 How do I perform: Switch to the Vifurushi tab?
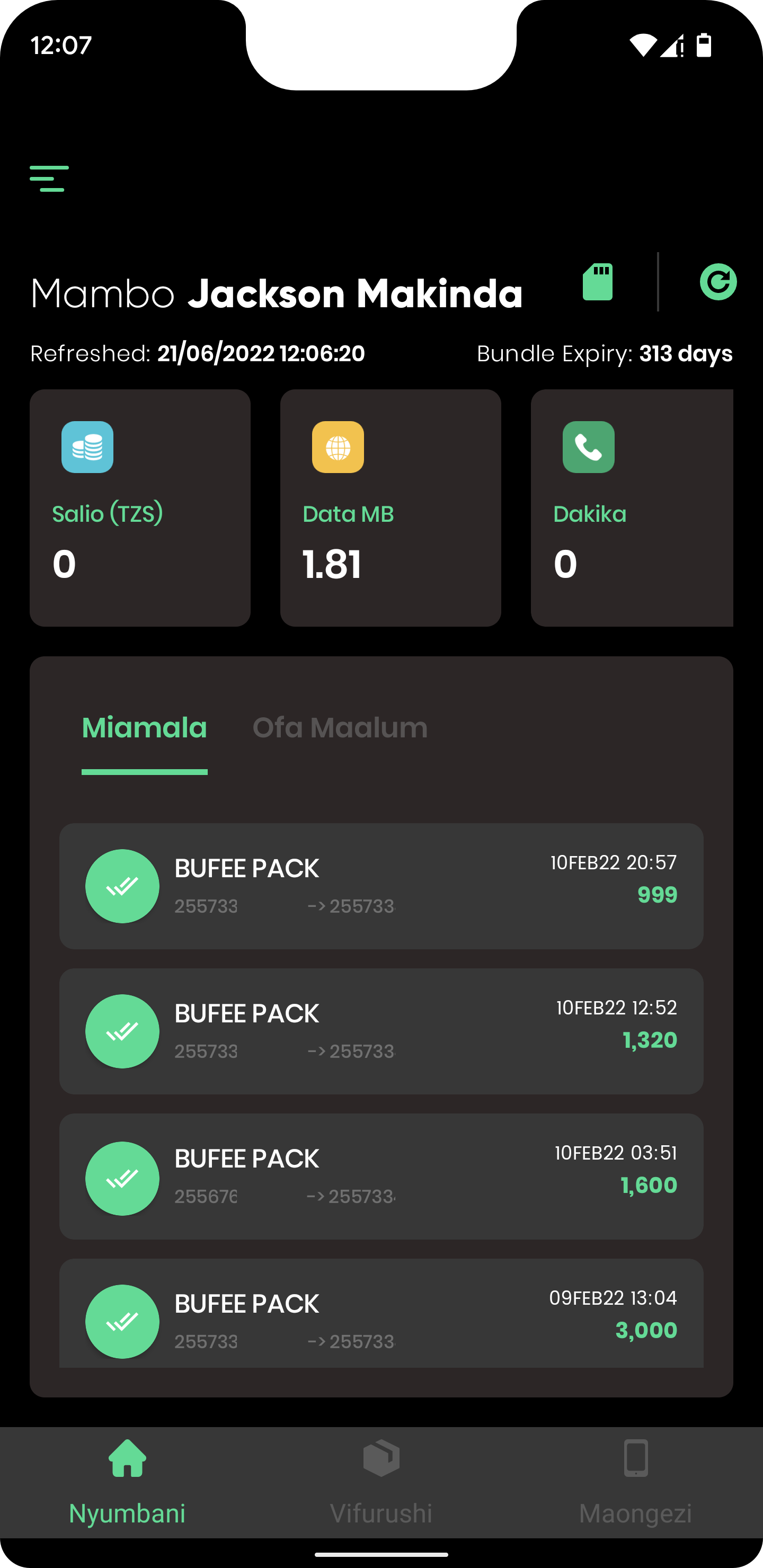381,1482
